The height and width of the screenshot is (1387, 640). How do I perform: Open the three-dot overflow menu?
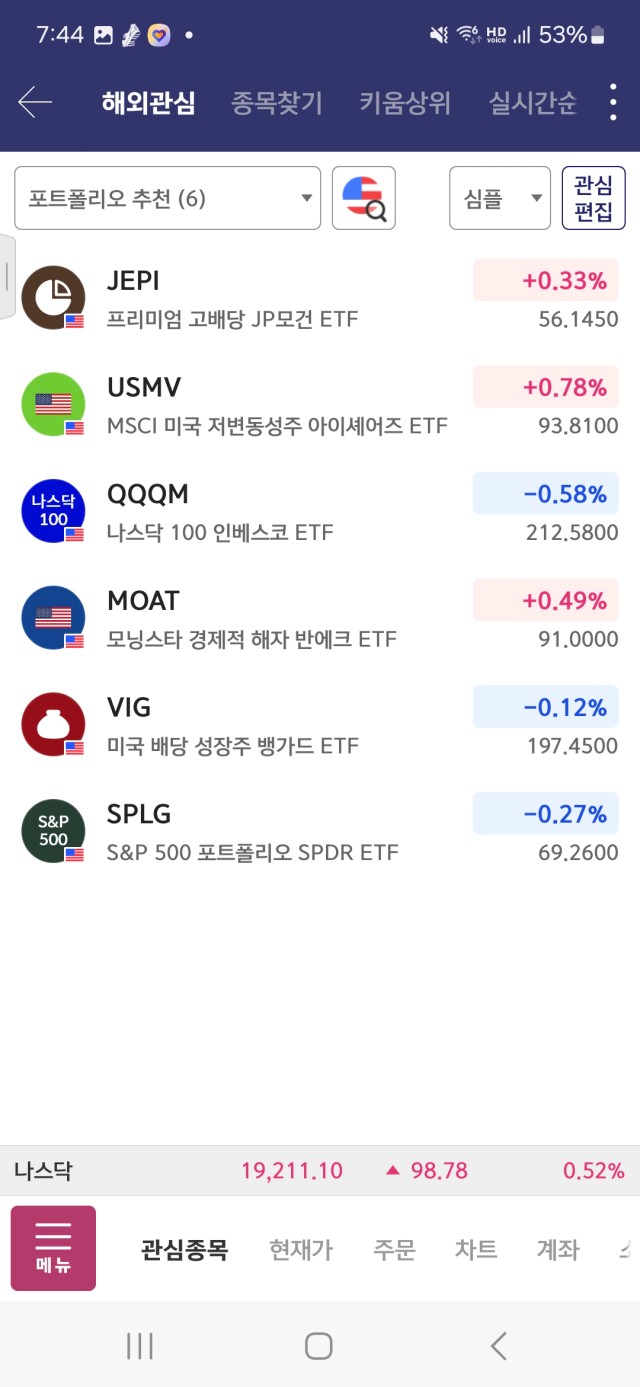(x=613, y=102)
